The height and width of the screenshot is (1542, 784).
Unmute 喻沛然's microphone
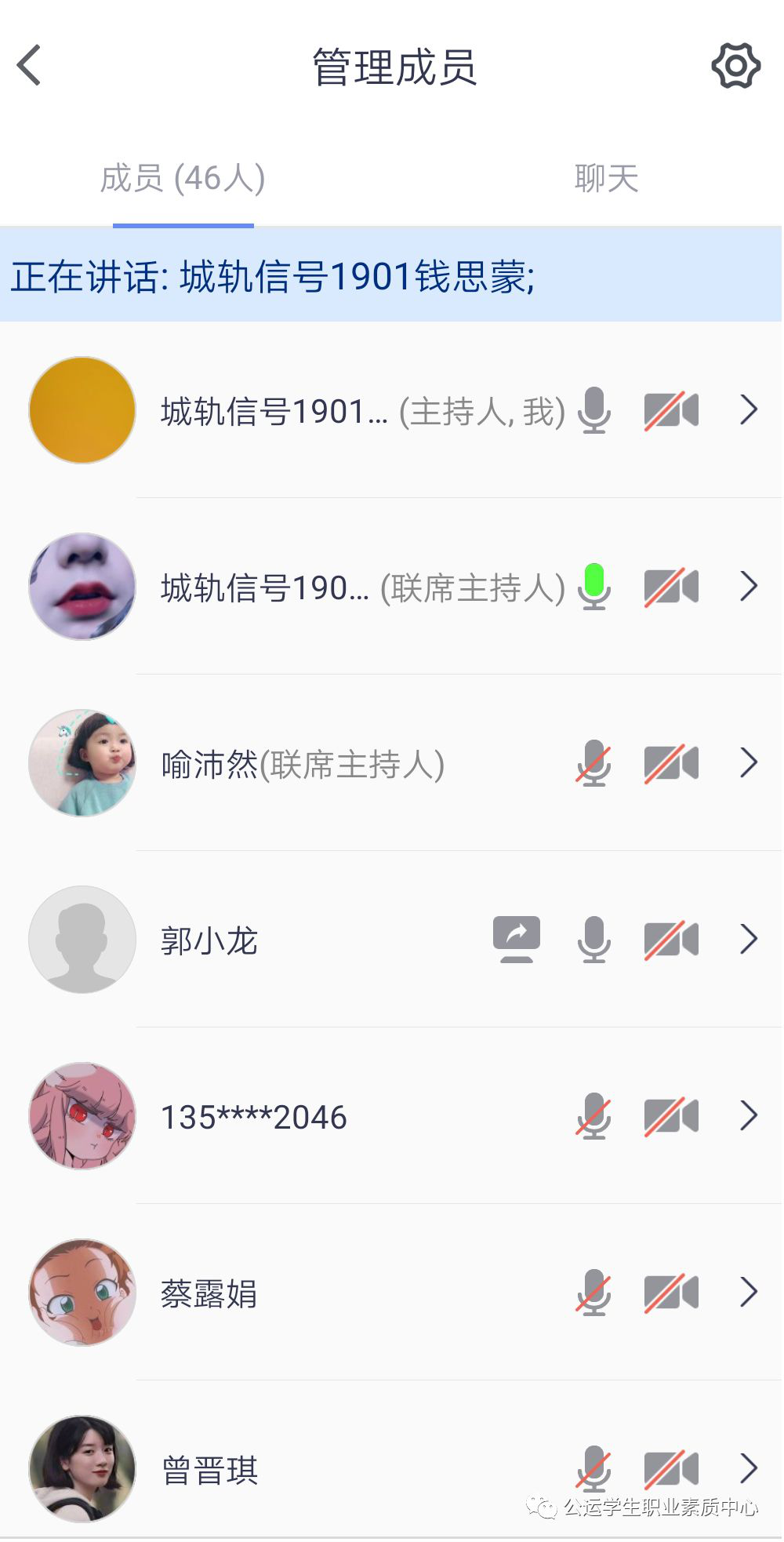594,763
